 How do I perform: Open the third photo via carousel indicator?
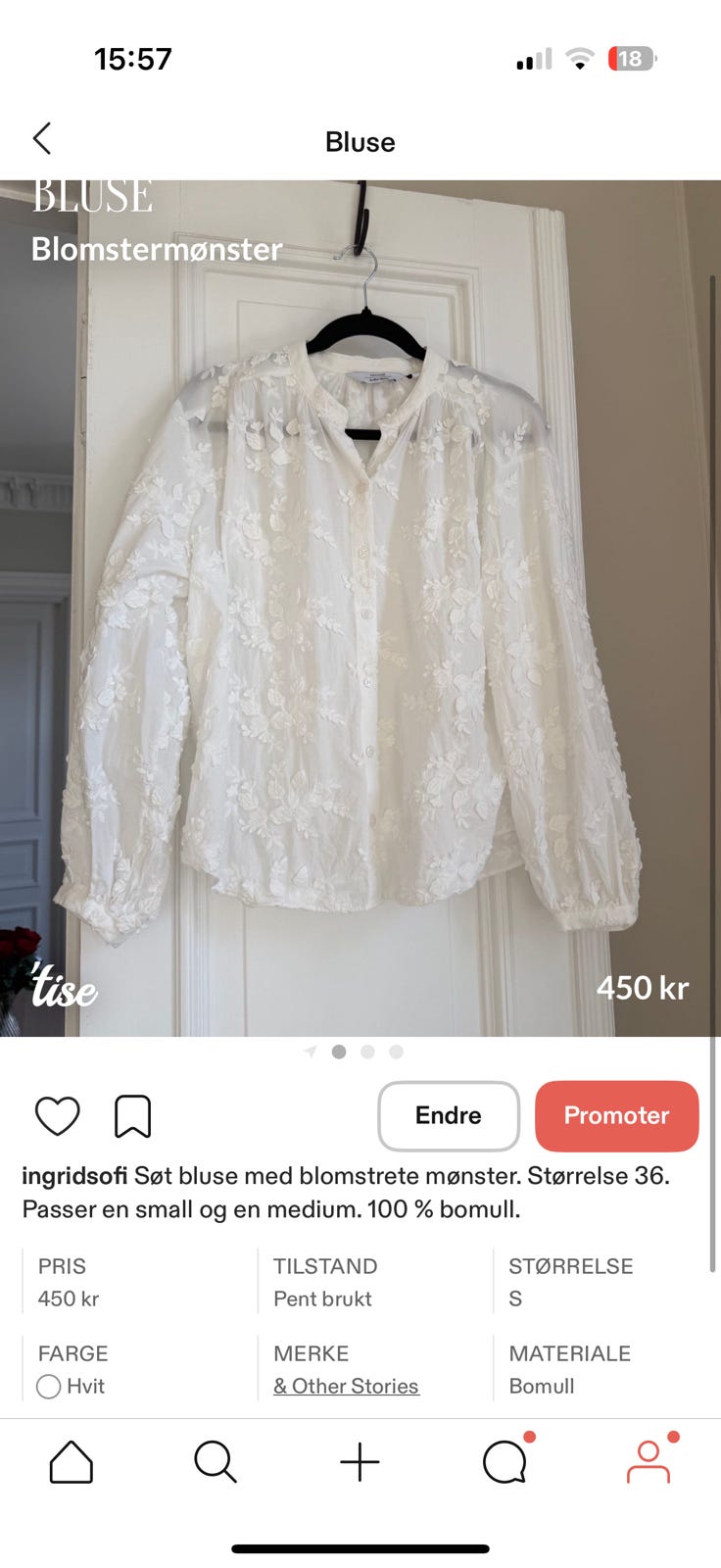pos(396,1052)
